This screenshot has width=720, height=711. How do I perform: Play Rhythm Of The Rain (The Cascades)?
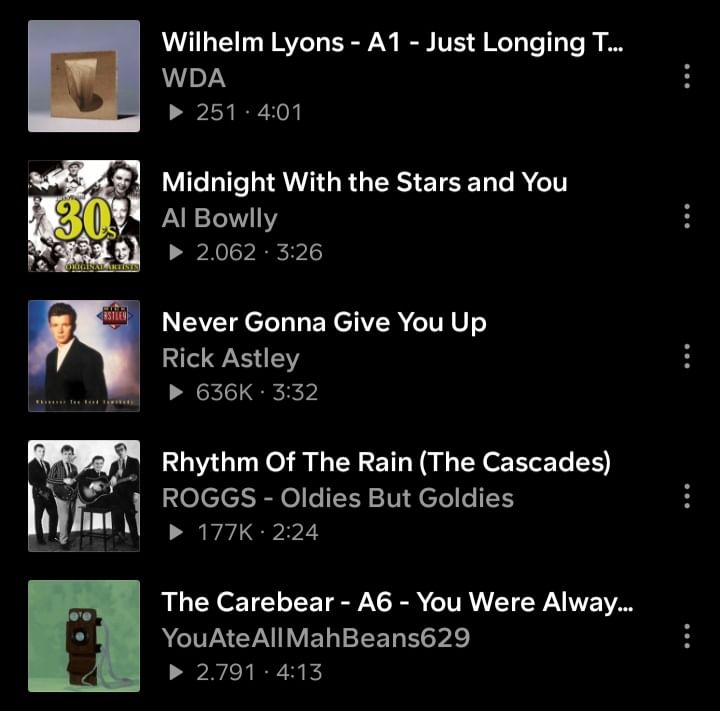386,462
